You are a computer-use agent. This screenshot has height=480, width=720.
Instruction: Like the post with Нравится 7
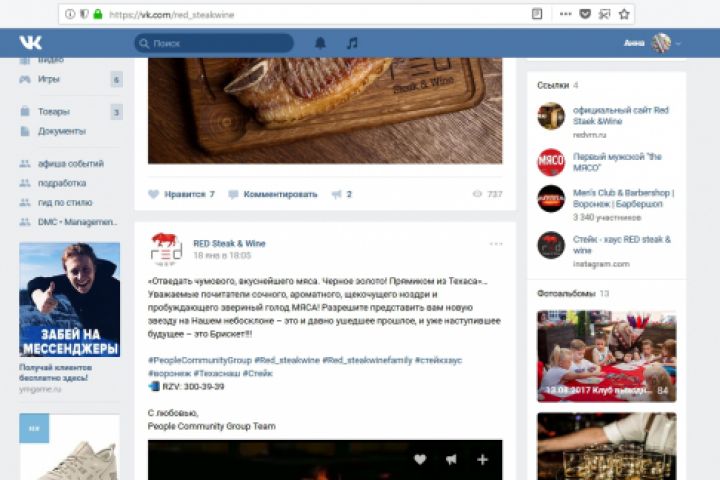181,194
